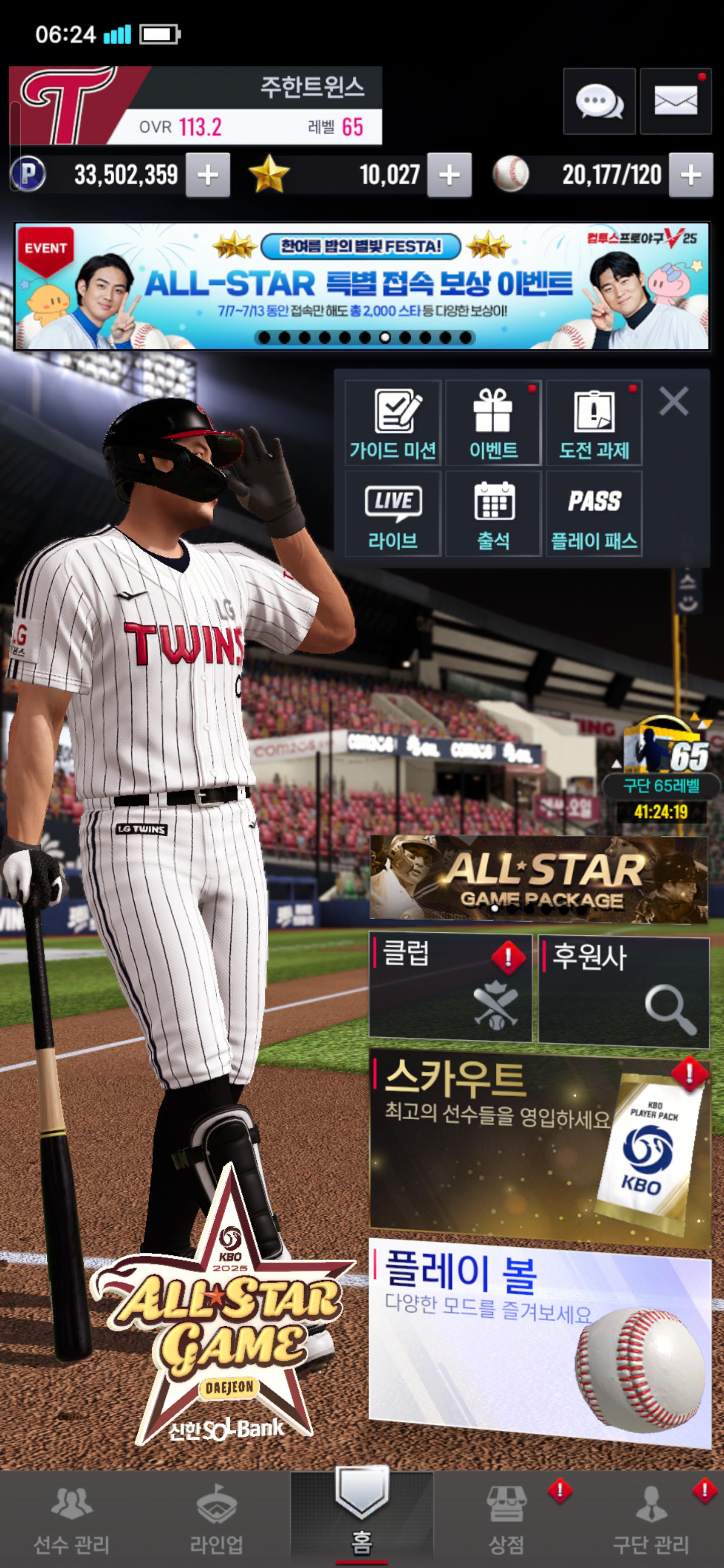Switch to the 상점 (Shop) tab
The width and height of the screenshot is (724, 1568).
(x=506, y=1521)
